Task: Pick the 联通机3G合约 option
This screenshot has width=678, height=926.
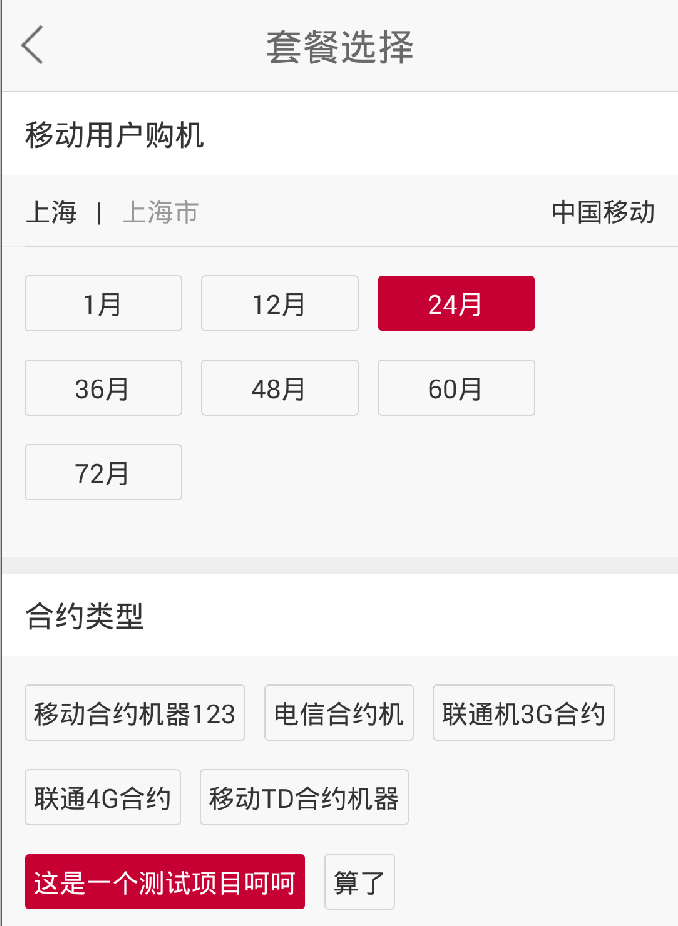Action: pyautogui.click(x=523, y=713)
